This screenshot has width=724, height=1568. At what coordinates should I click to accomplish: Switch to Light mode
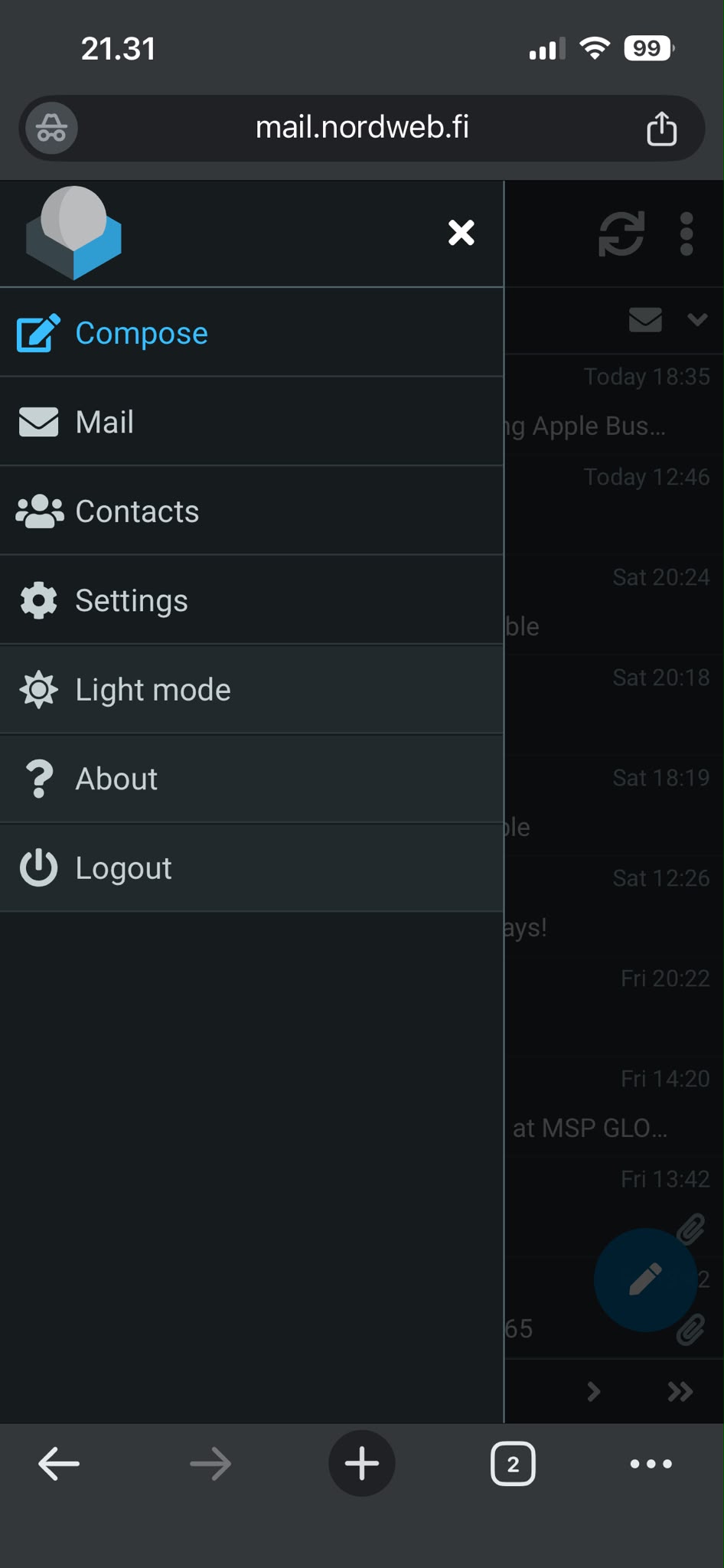click(252, 690)
